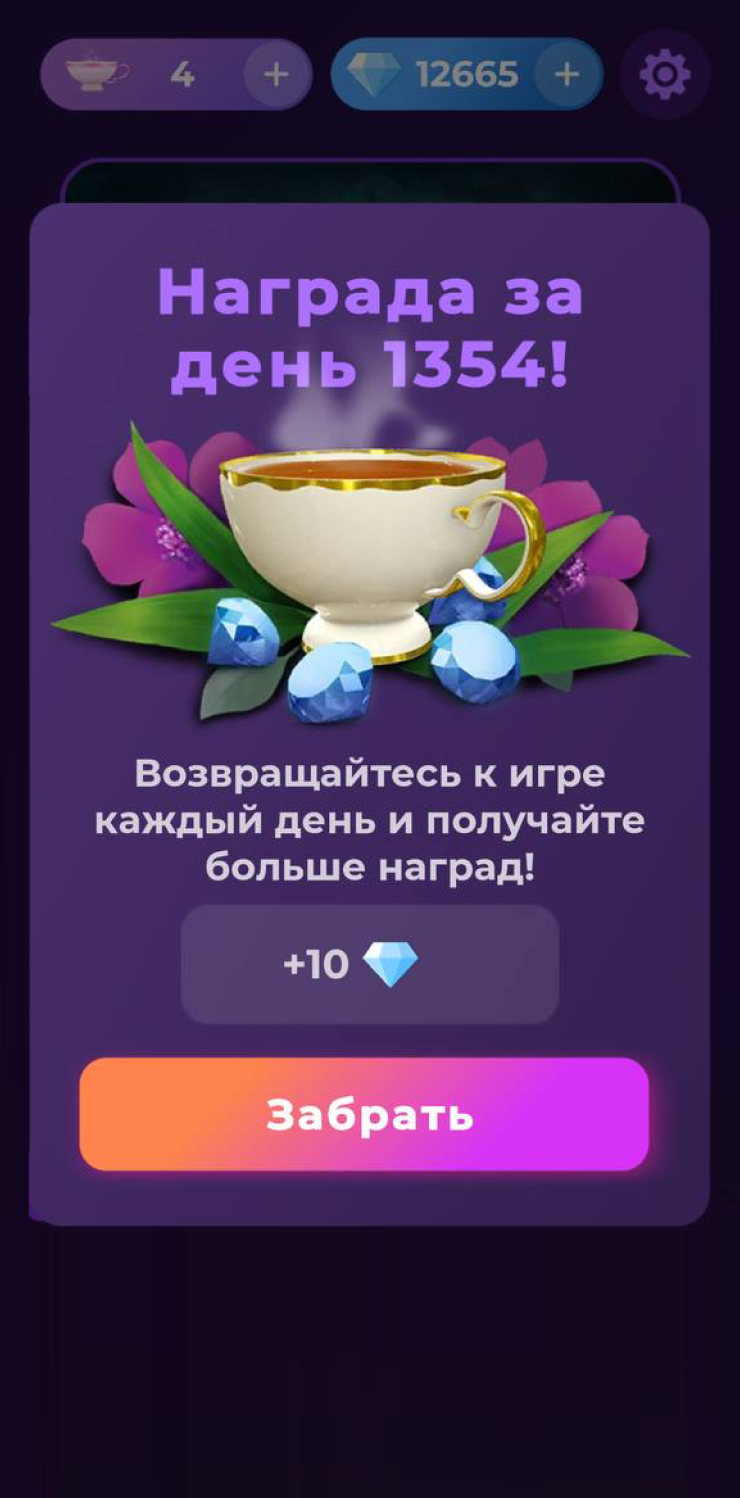Open the settings gear
This screenshot has height=1498, width=740.
664,74
